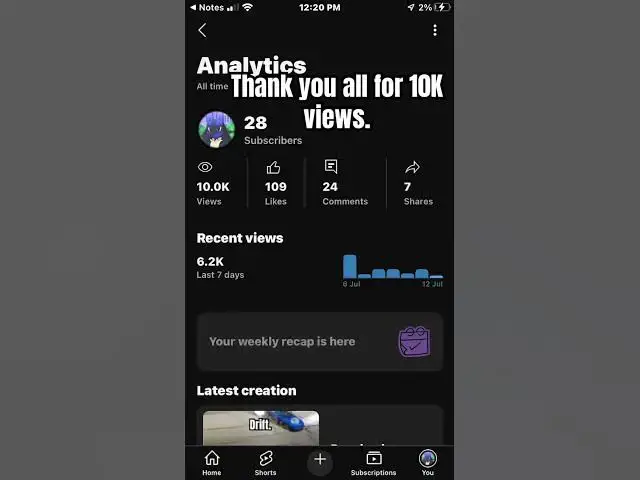Switch to the Shorts tab
Screen dimensions: 640x480
tap(265, 462)
